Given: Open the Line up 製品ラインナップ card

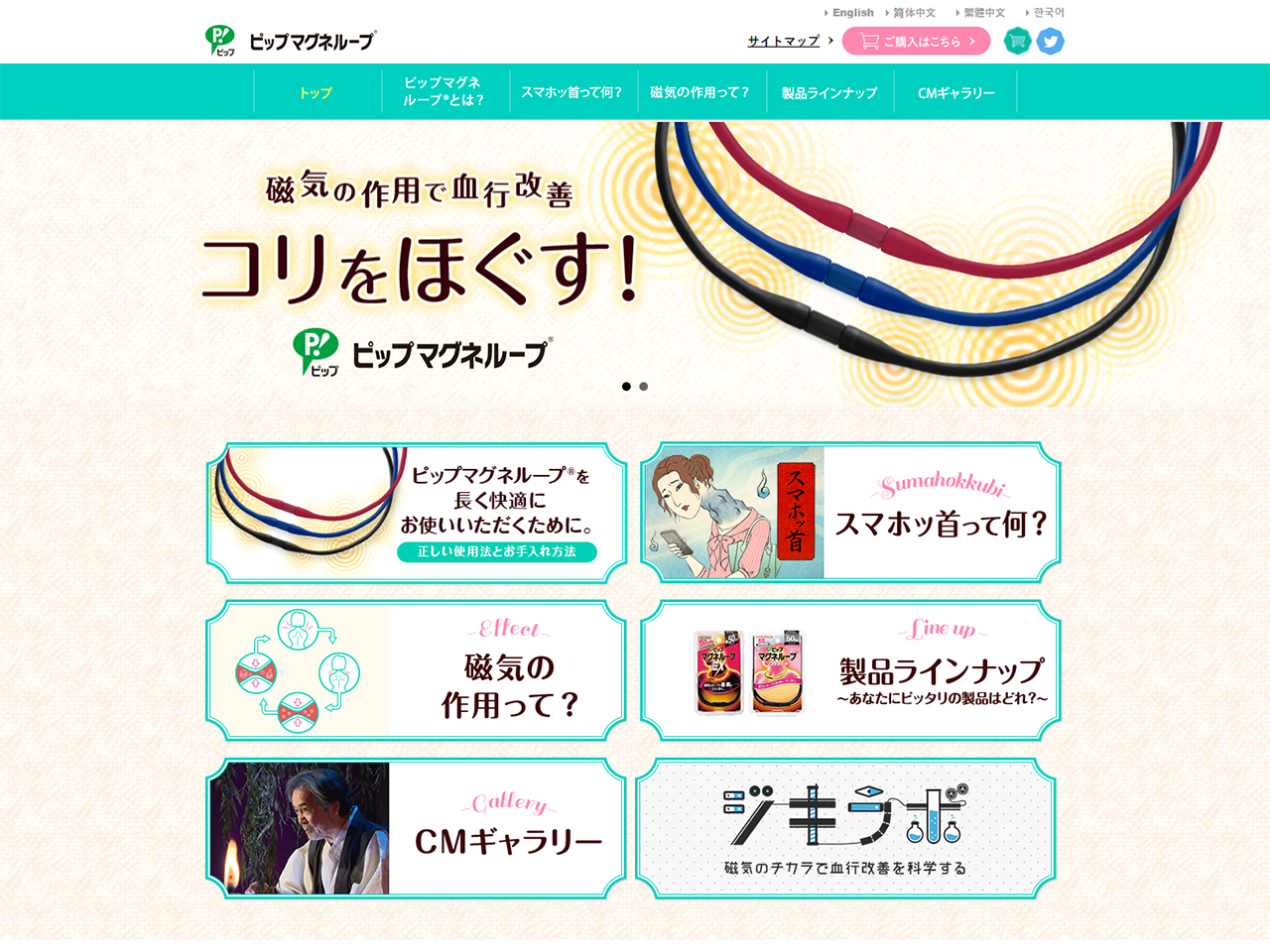Looking at the screenshot, I should 850,670.
